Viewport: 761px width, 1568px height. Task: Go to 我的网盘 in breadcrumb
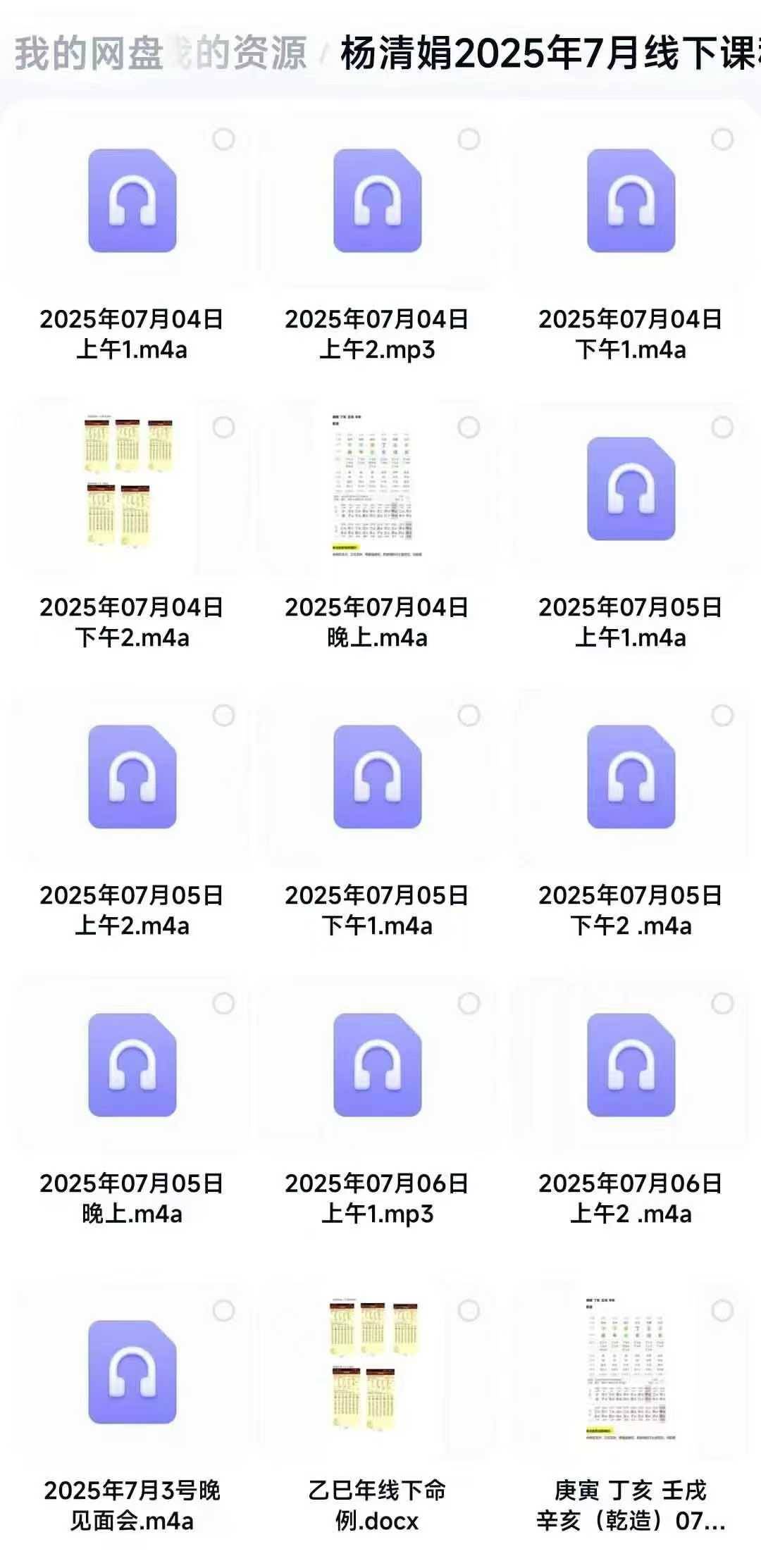pyautogui.click(x=88, y=54)
